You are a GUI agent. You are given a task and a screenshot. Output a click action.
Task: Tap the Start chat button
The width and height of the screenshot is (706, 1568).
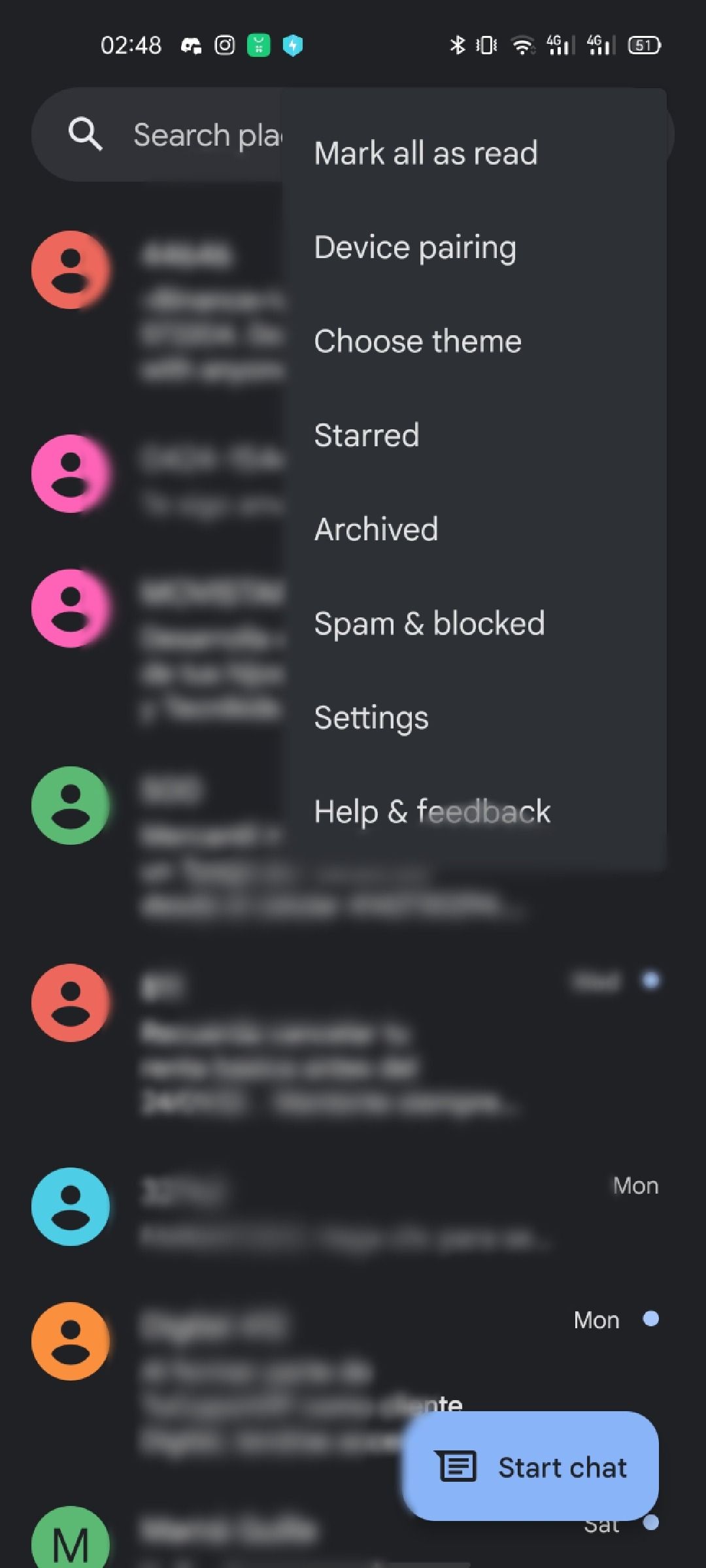[x=531, y=1467]
